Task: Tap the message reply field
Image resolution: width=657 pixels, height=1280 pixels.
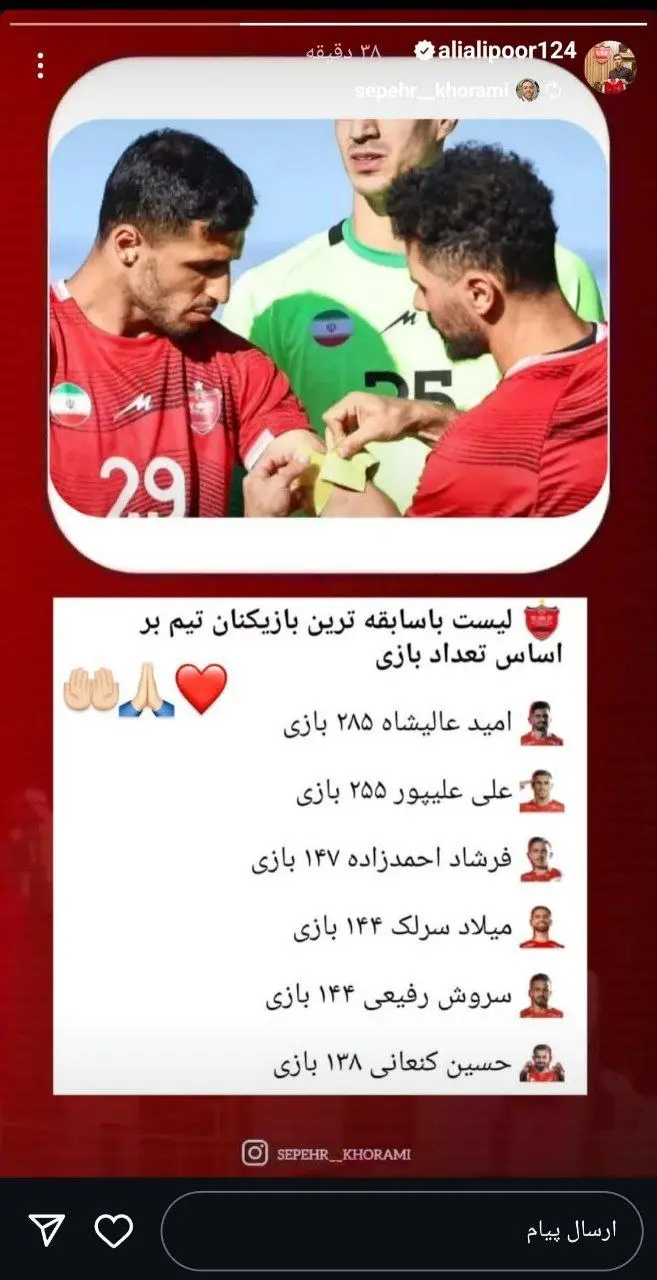Action: pyautogui.click(x=400, y=1230)
